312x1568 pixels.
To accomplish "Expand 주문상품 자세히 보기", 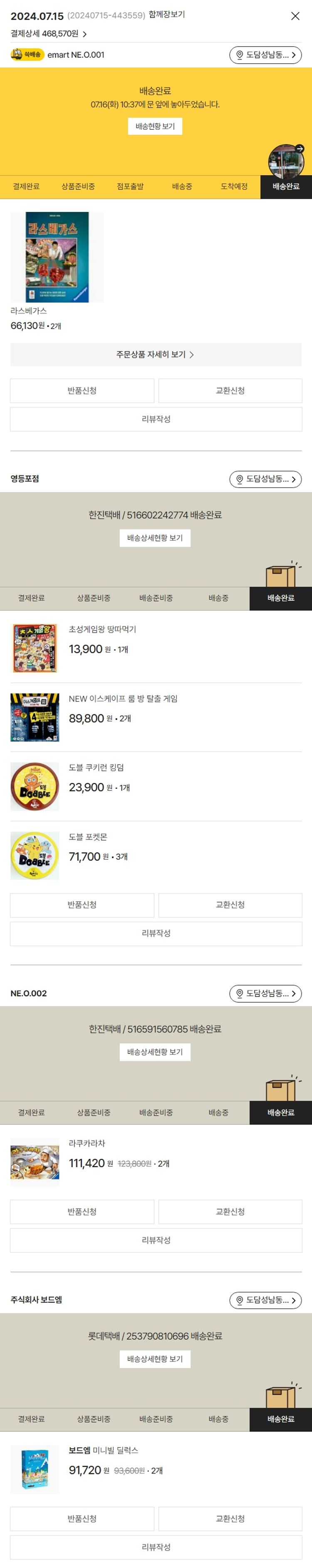I will click(x=156, y=354).
